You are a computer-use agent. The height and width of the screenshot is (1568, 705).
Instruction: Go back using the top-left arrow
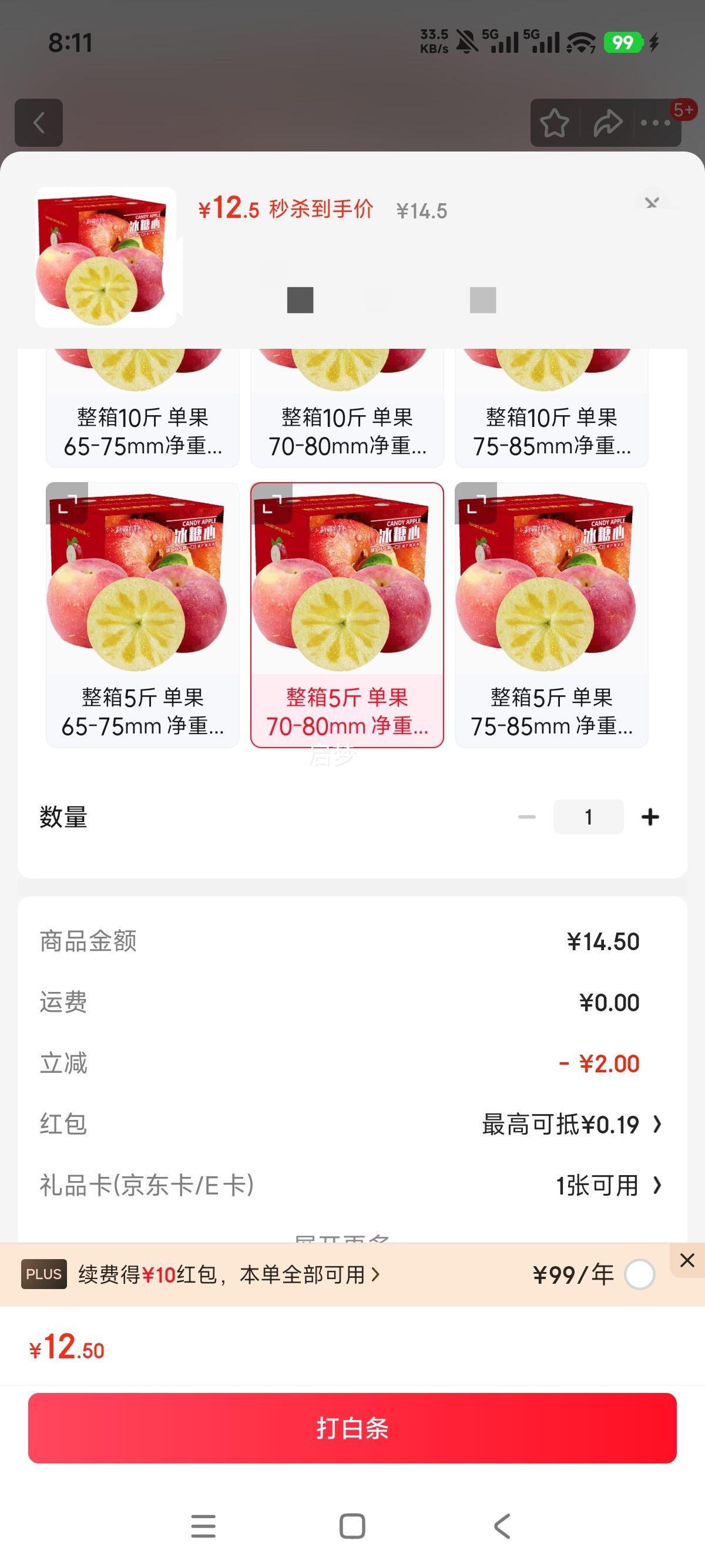click(x=39, y=123)
